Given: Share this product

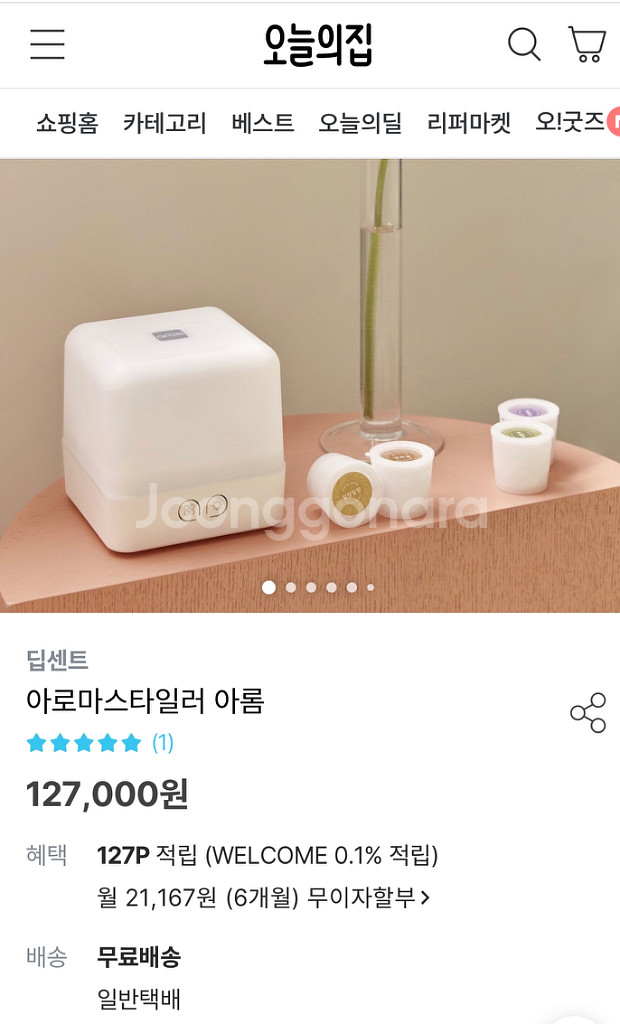Looking at the screenshot, I should (588, 712).
